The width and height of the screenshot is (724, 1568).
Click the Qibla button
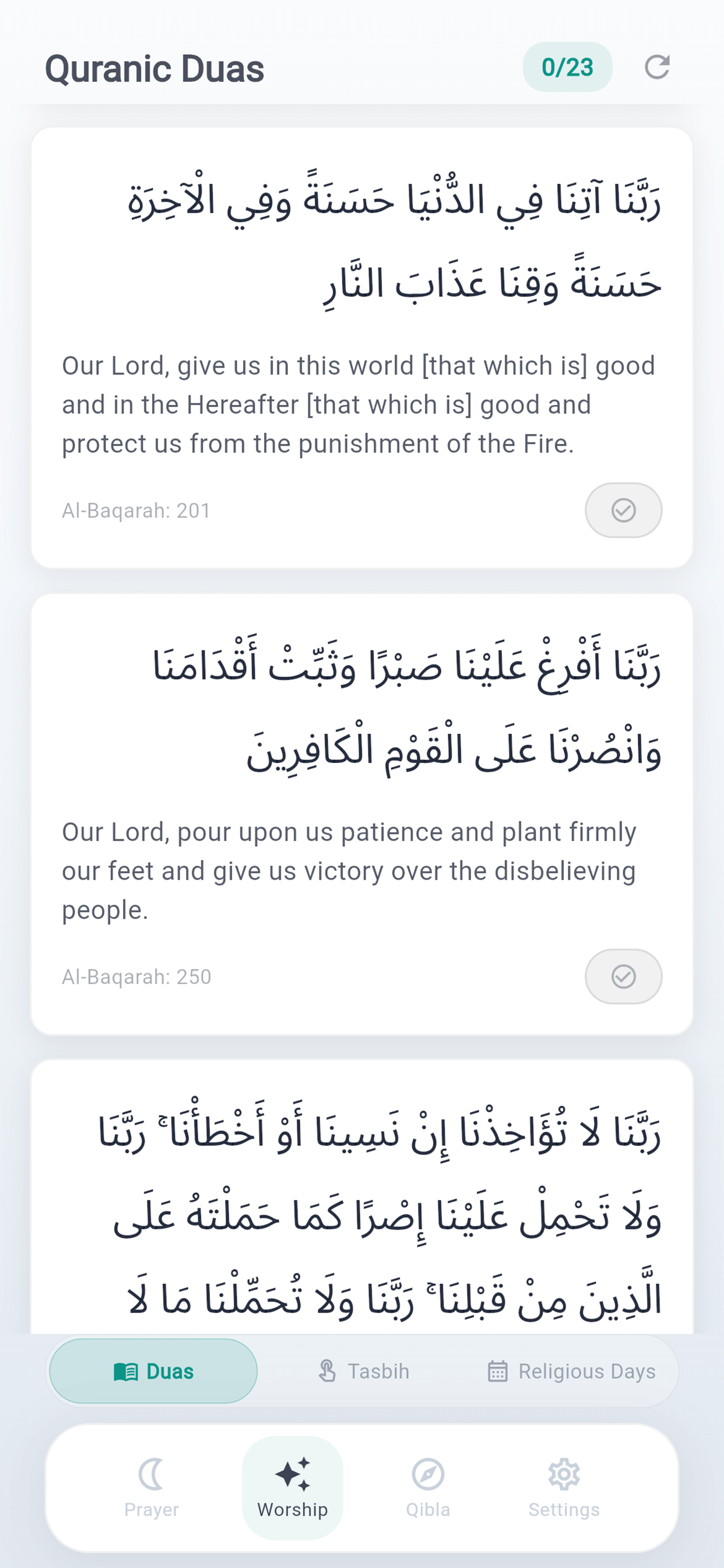[428, 1492]
